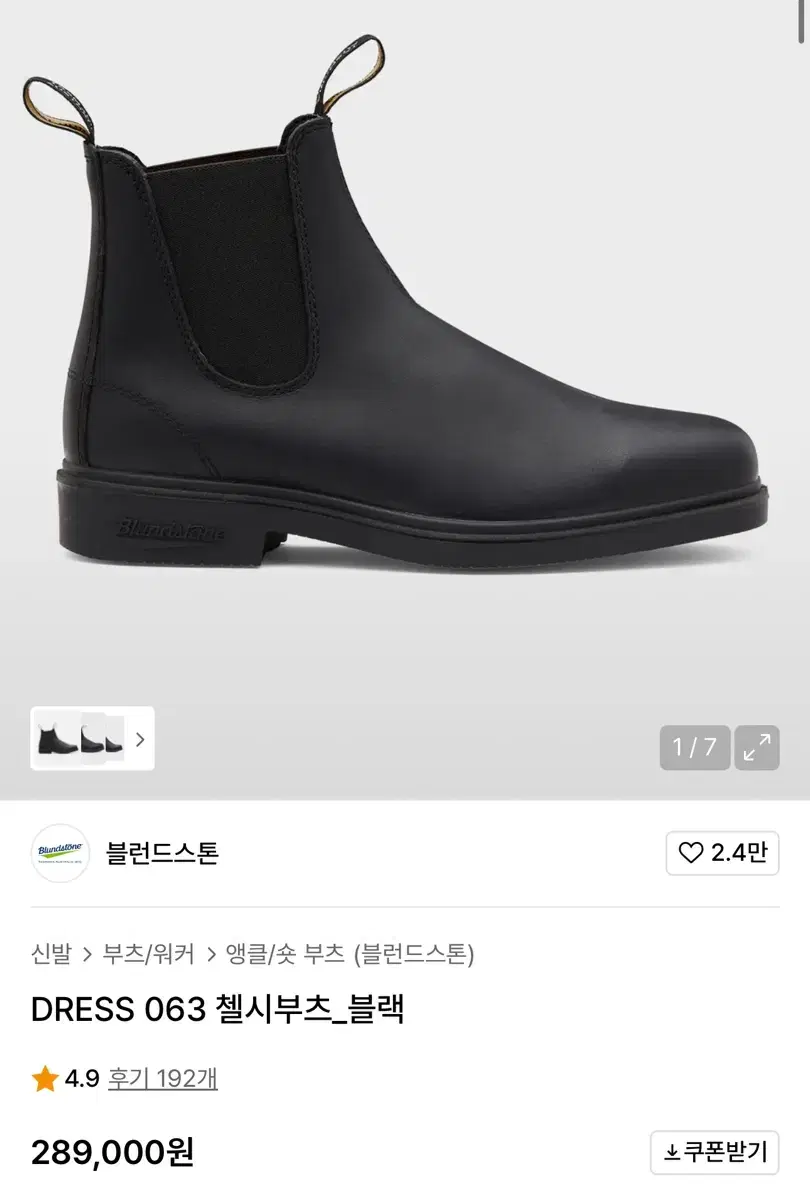Click the chevron next to the image thumbnails

(x=140, y=740)
